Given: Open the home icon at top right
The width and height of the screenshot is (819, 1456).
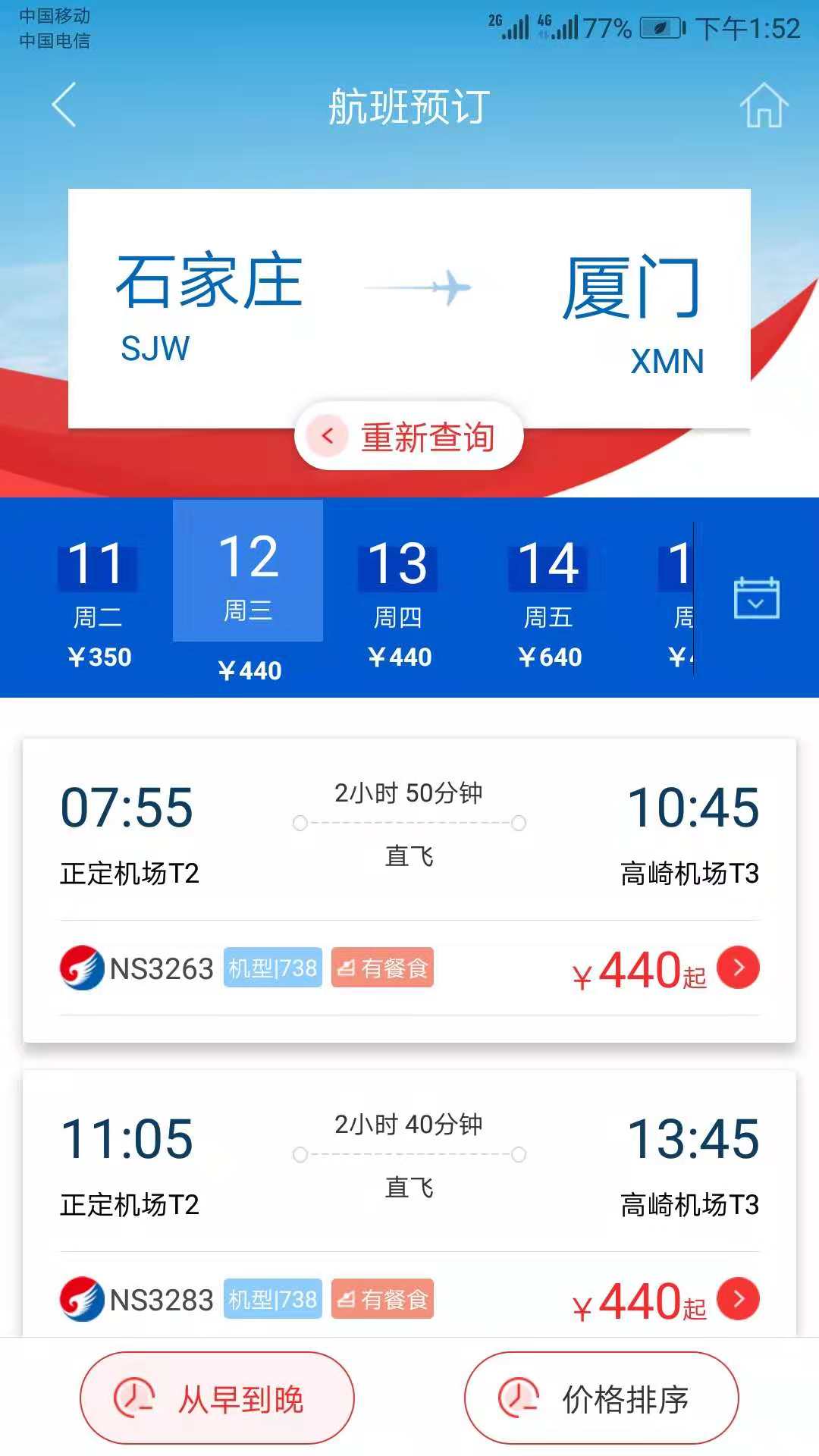Looking at the screenshot, I should click(766, 106).
